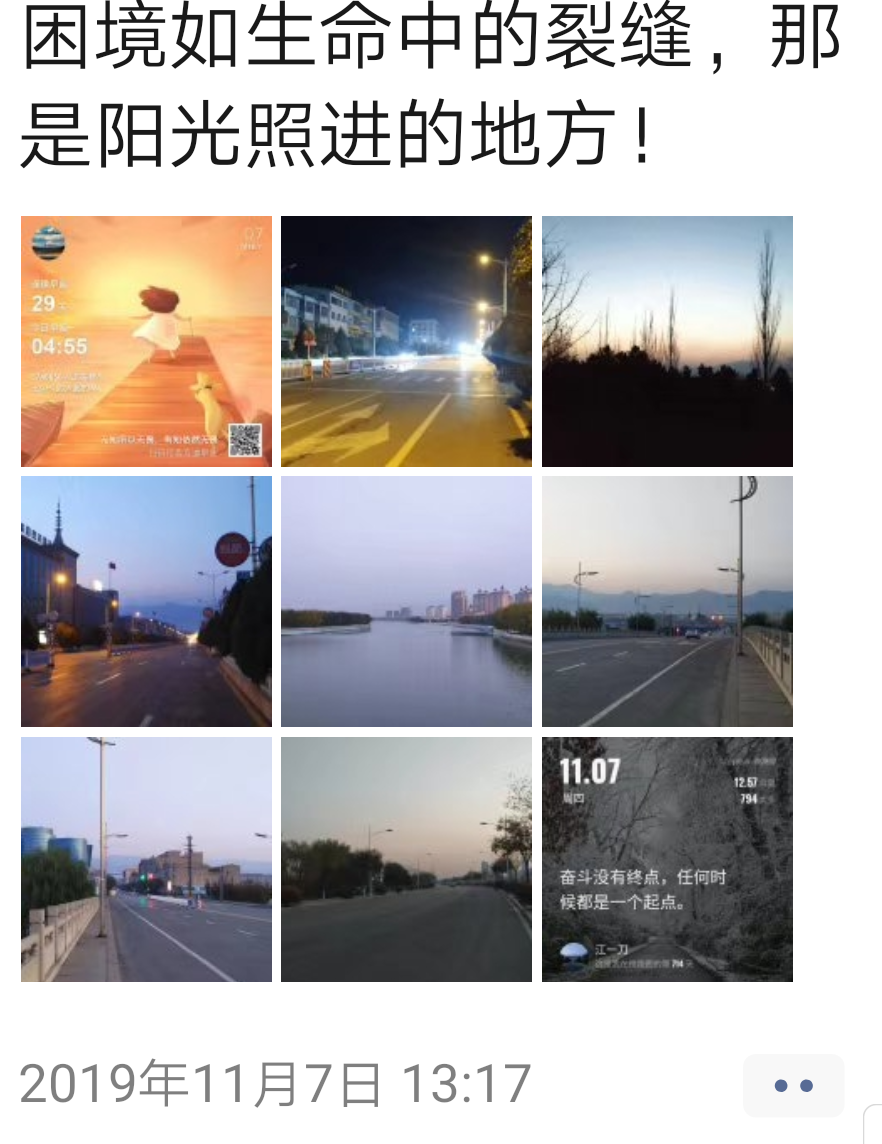Open the empty wide road at dawn photo
Screen dimensions: 882x1144
(x=406, y=859)
